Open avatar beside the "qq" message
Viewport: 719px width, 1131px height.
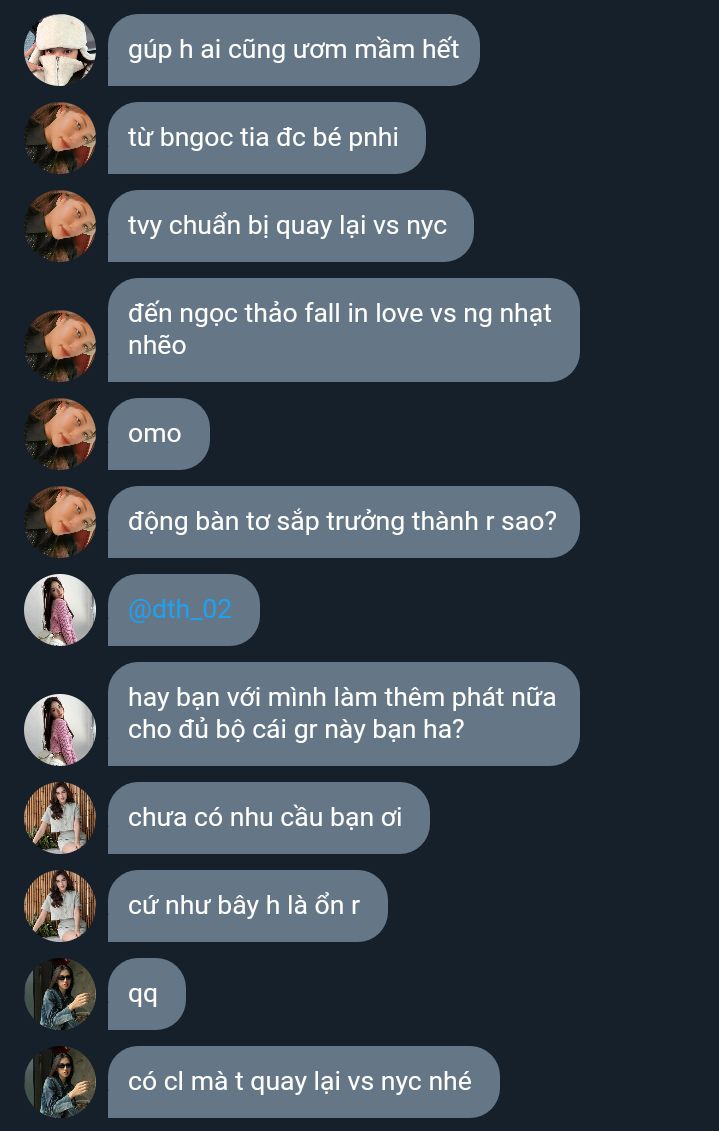(x=60, y=994)
